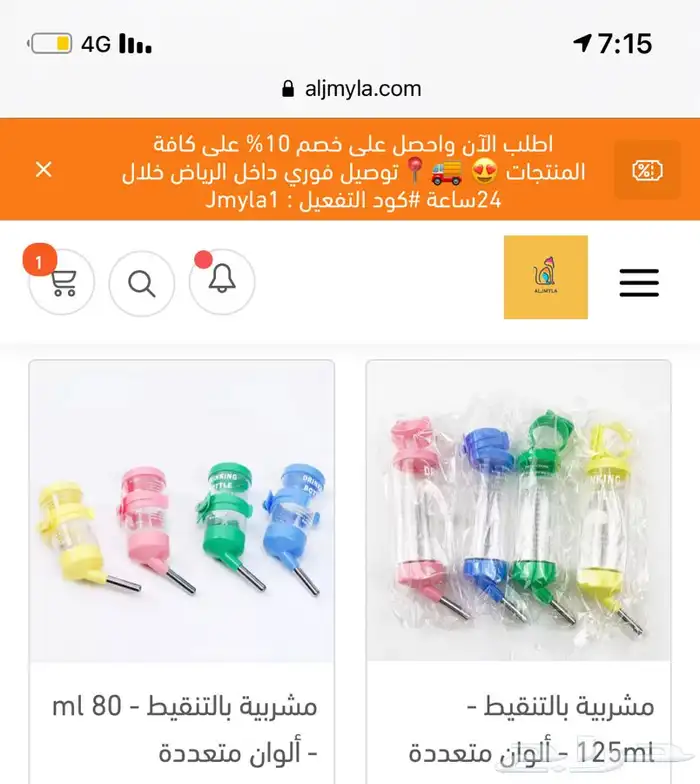Open the 80 ml drip drinker product
Image resolution: width=700 pixels, height=784 pixels.
click(x=181, y=510)
